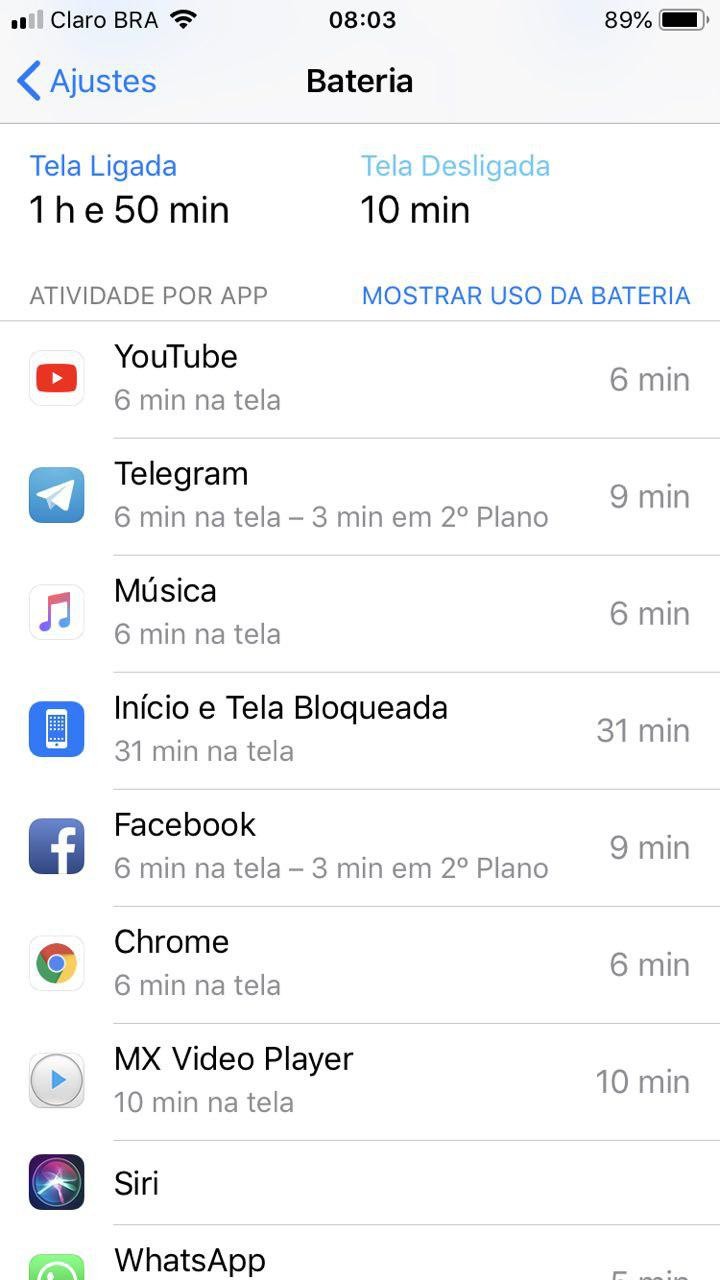This screenshot has width=720, height=1280.
Task: Tap the Início e Tela Bloqueada row
Action: tap(360, 730)
